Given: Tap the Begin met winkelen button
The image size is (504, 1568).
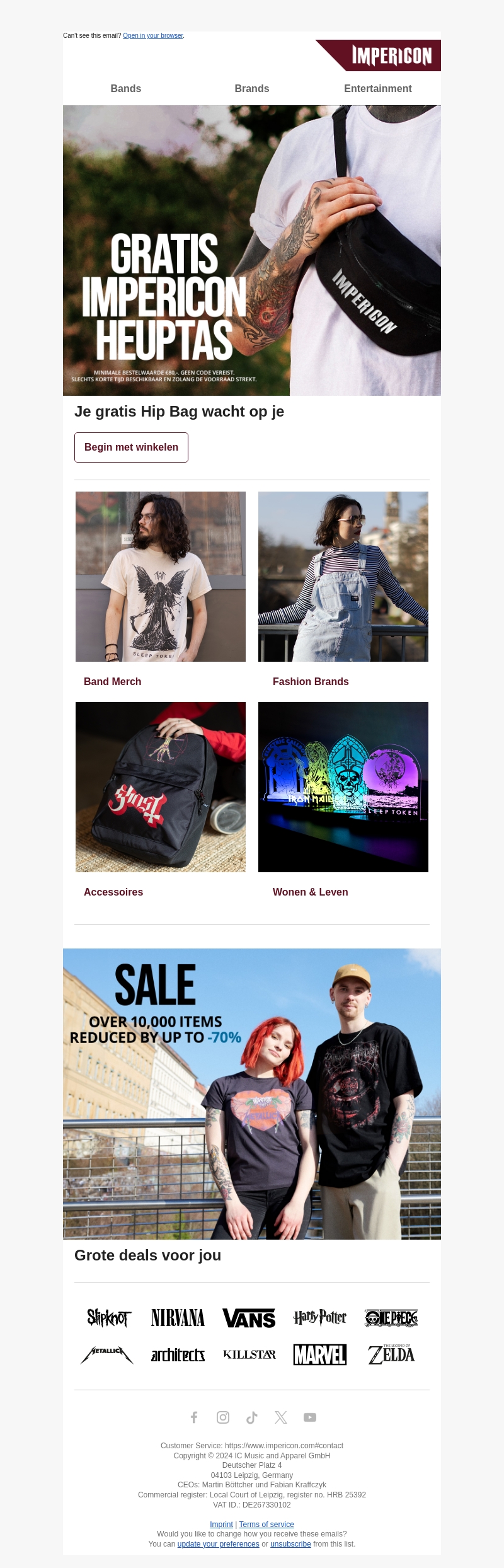Looking at the screenshot, I should click(131, 447).
